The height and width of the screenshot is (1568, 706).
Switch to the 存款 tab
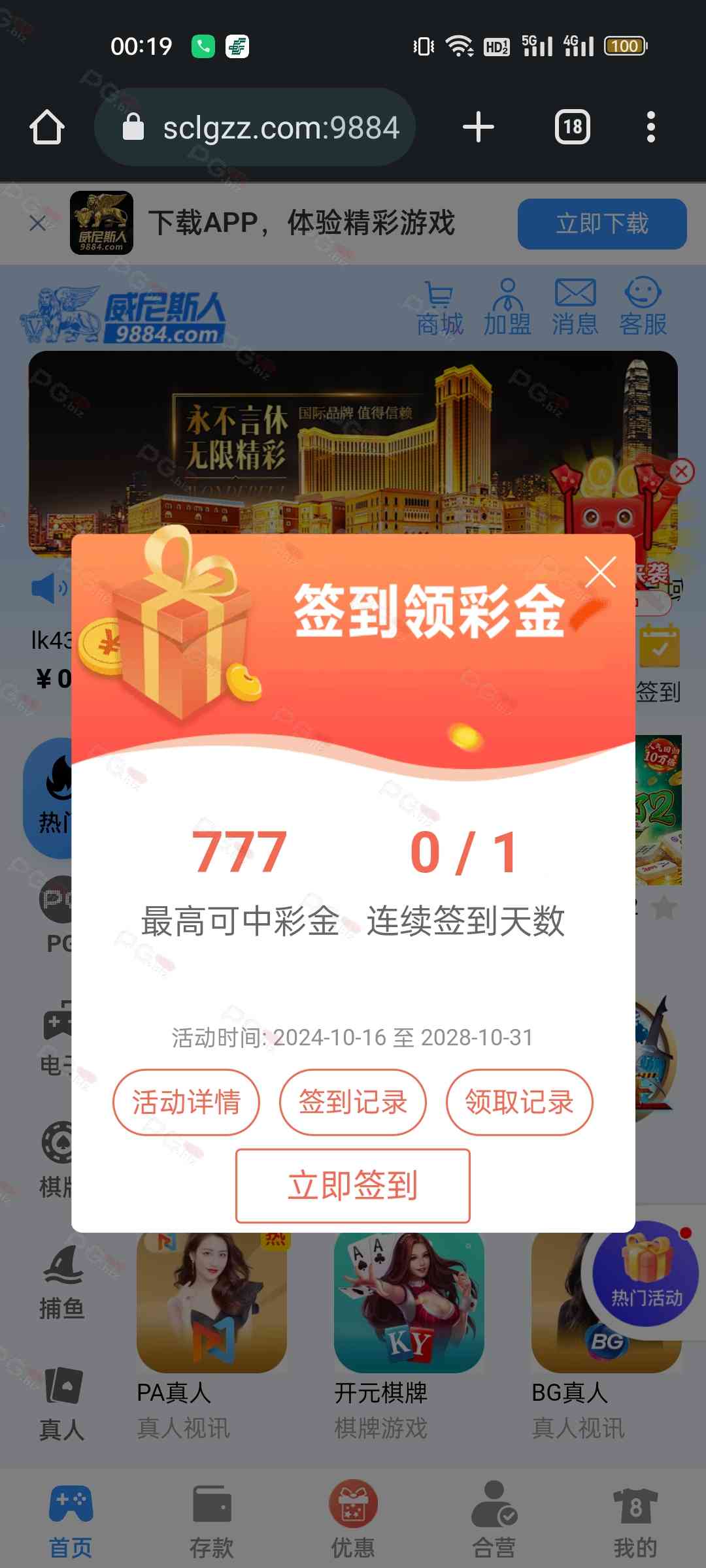212,1519
